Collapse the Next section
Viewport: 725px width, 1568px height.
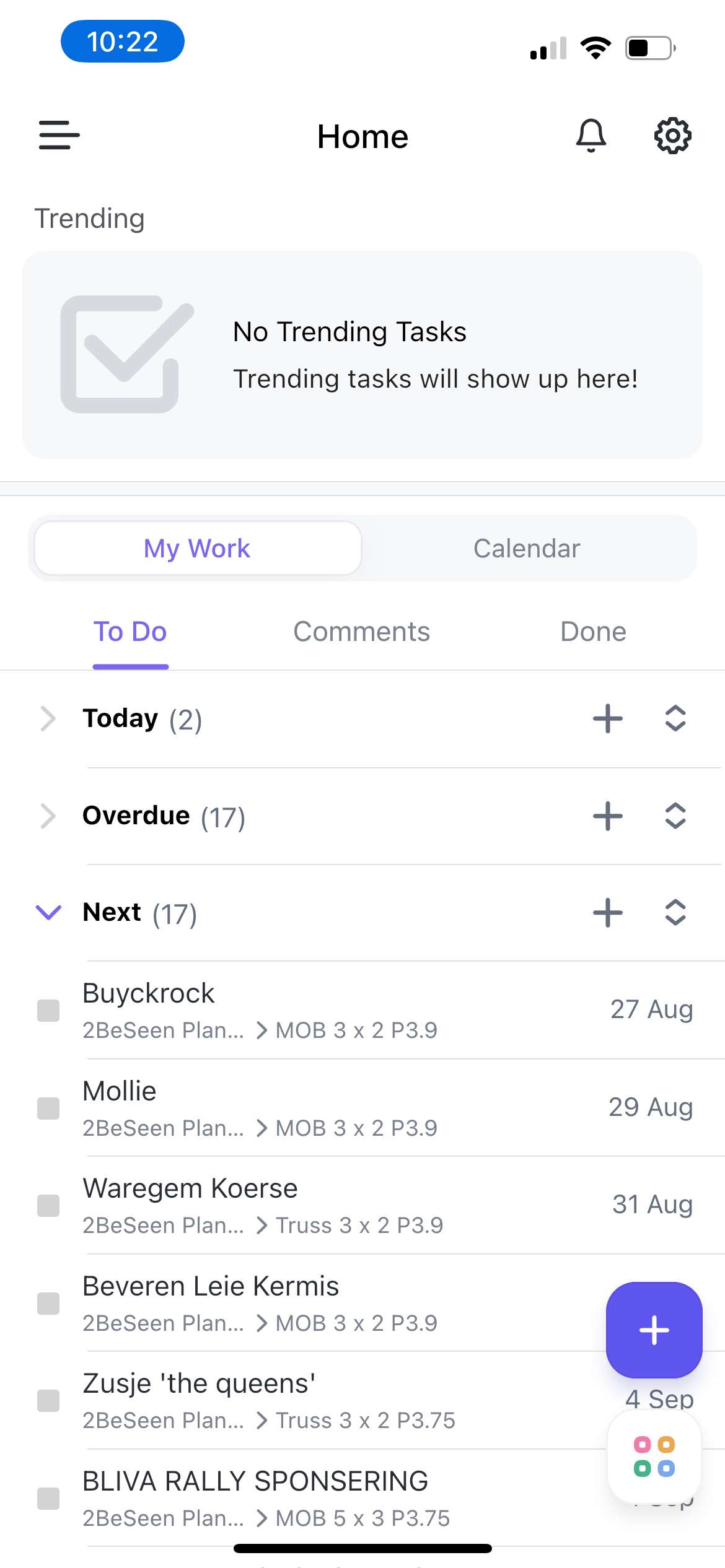pos(48,912)
